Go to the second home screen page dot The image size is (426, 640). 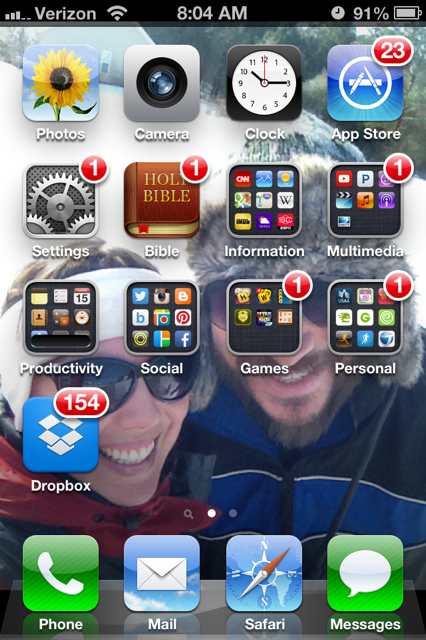pyautogui.click(x=233, y=513)
